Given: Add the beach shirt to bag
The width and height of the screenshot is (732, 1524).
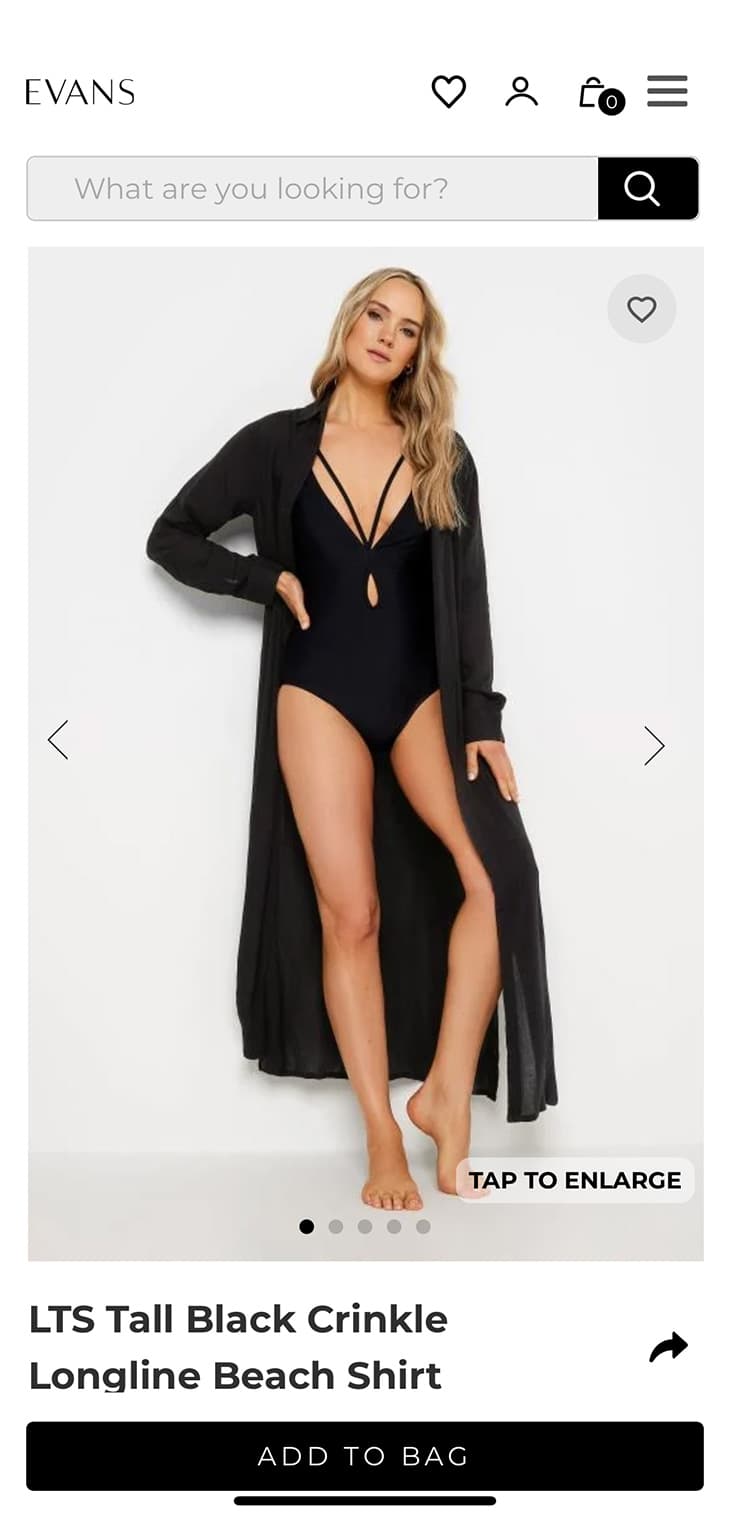Looking at the screenshot, I should (x=365, y=1456).
